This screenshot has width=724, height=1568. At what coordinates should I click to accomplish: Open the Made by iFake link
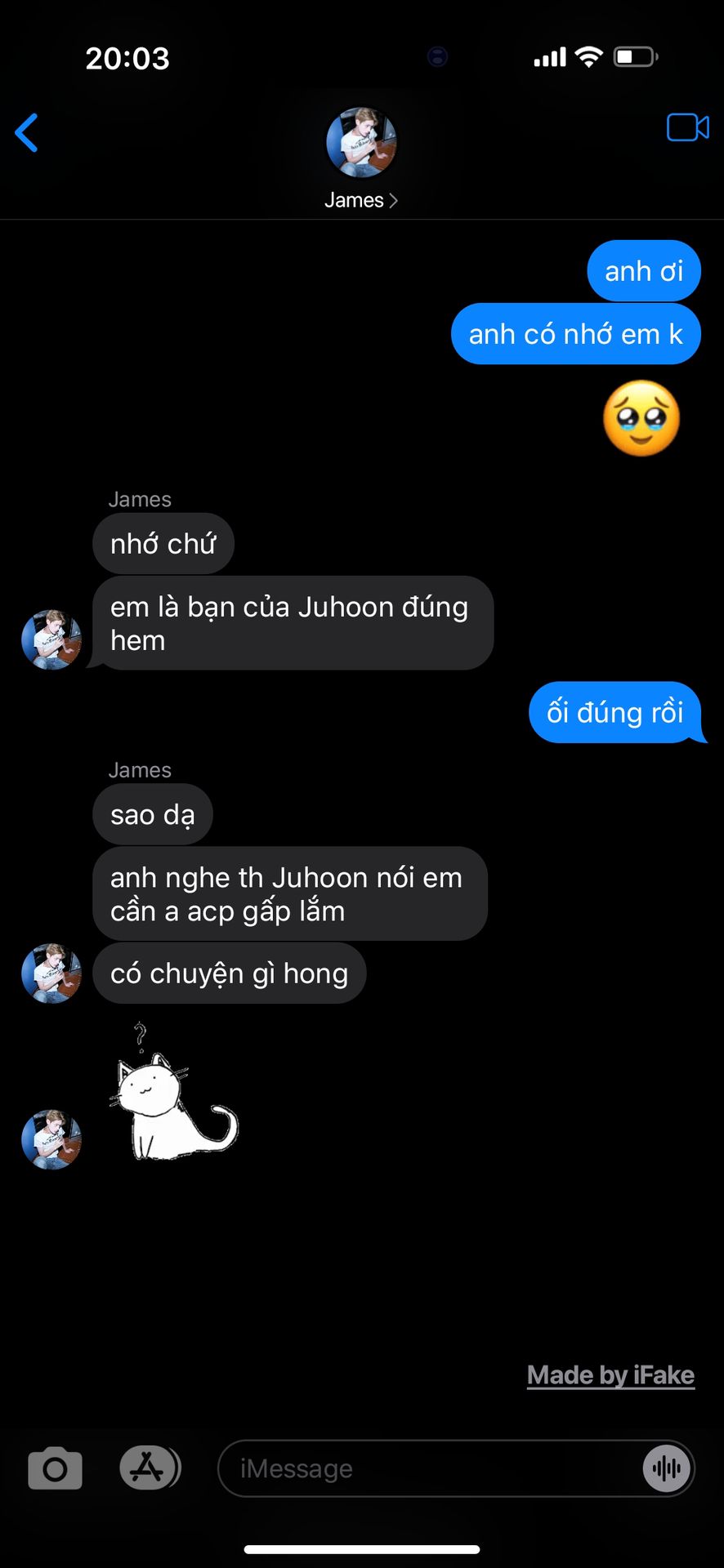point(610,1375)
